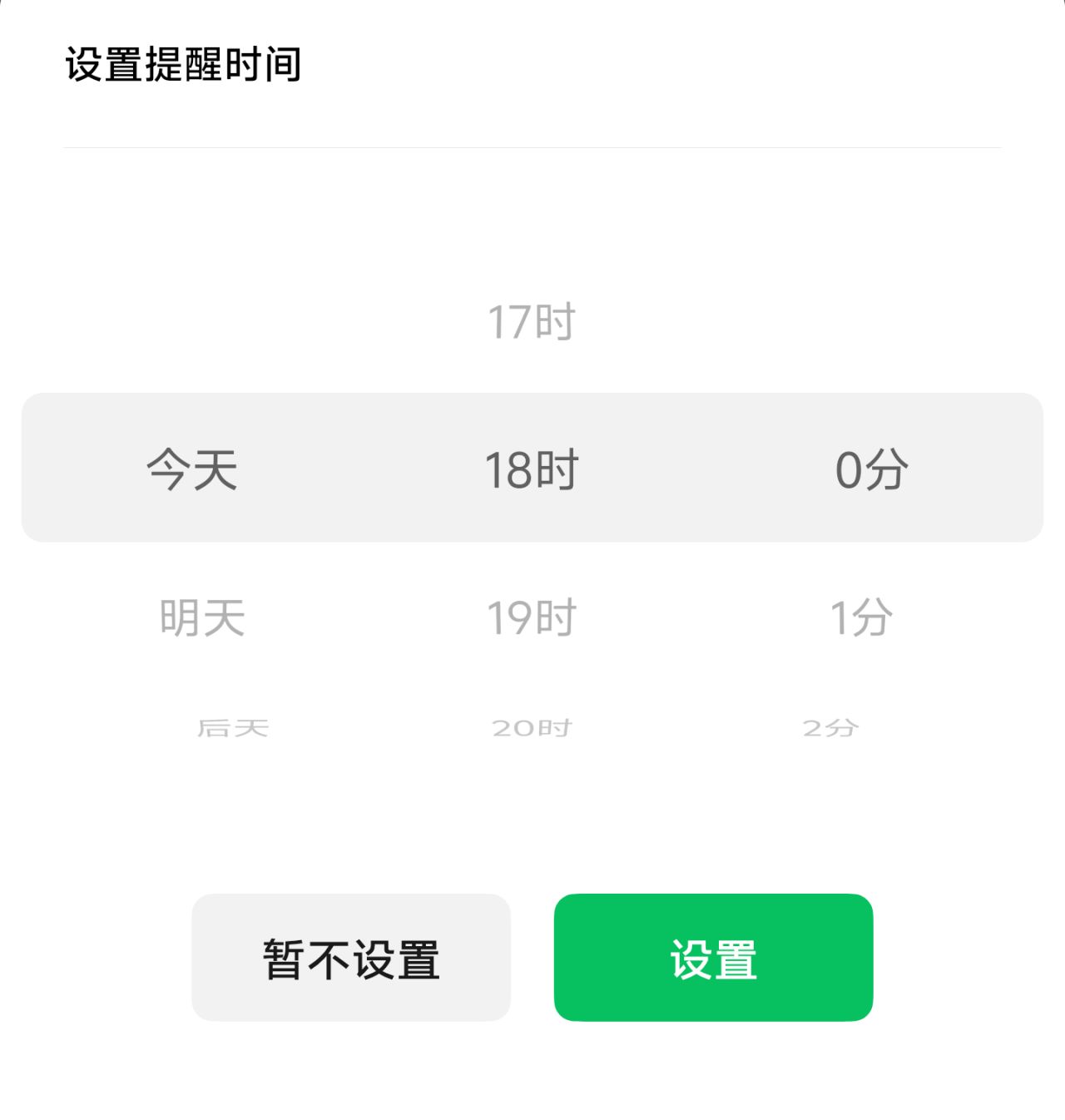Choose tomorrow as reminder day
Viewport: 1065px width, 1120px height.
[x=202, y=615]
